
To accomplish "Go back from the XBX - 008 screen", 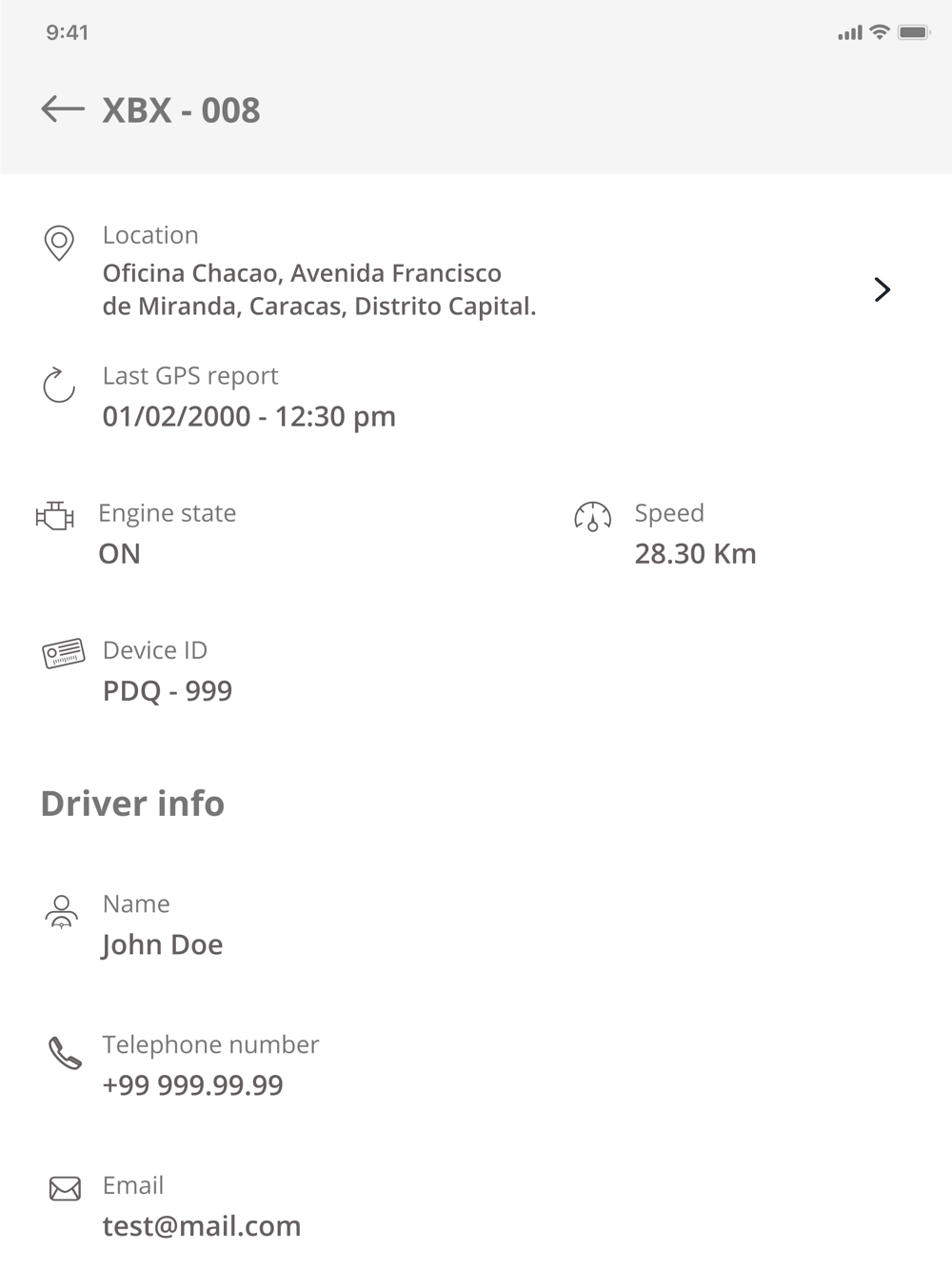I will [x=63, y=109].
